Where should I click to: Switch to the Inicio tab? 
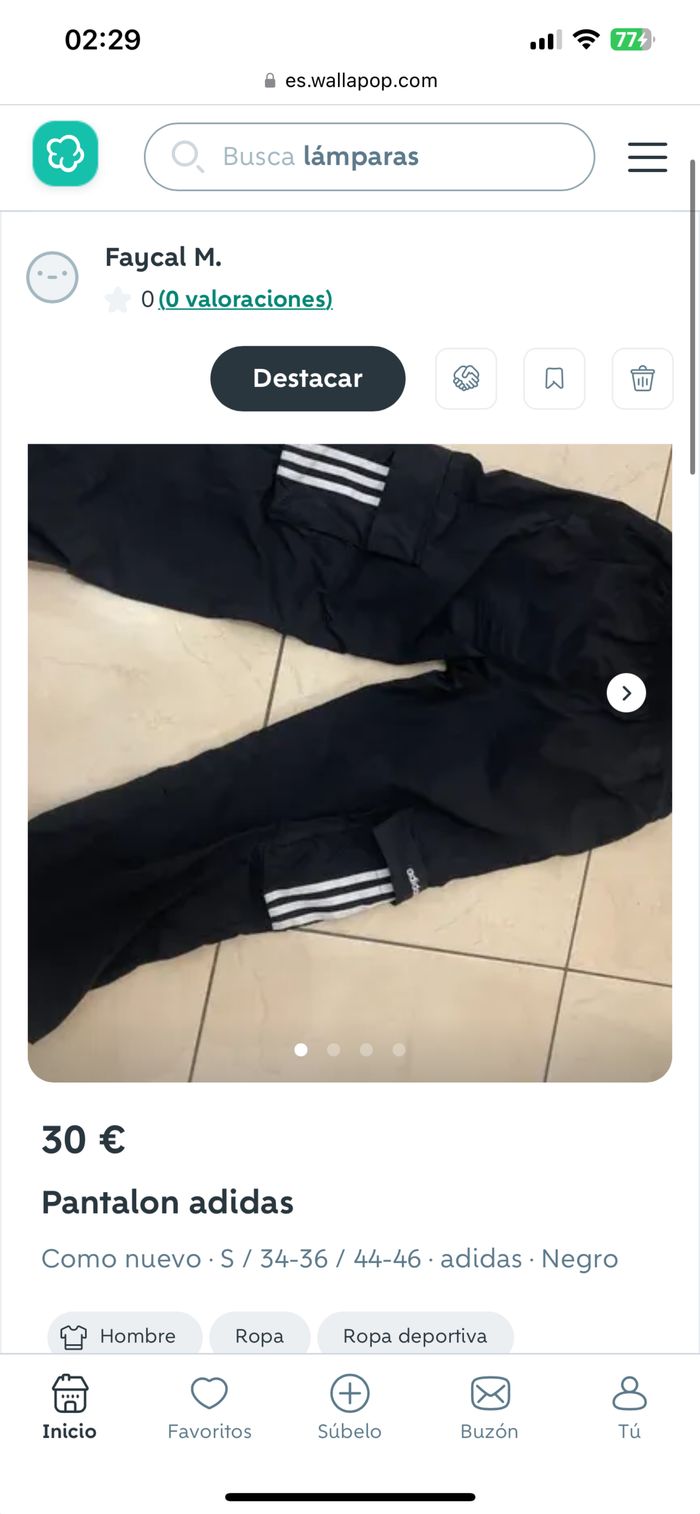[x=69, y=1406]
